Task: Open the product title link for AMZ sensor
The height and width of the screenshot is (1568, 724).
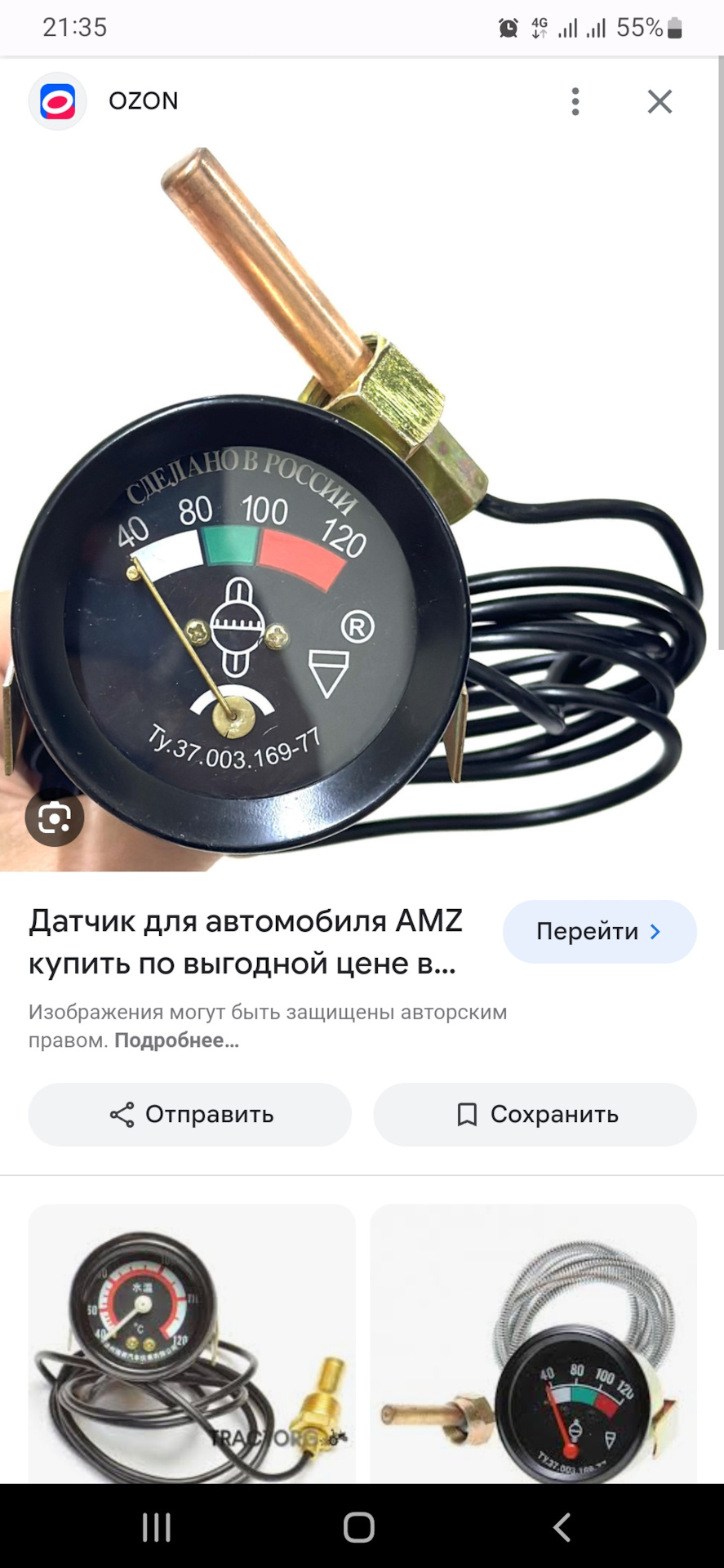Action: tap(245, 942)
